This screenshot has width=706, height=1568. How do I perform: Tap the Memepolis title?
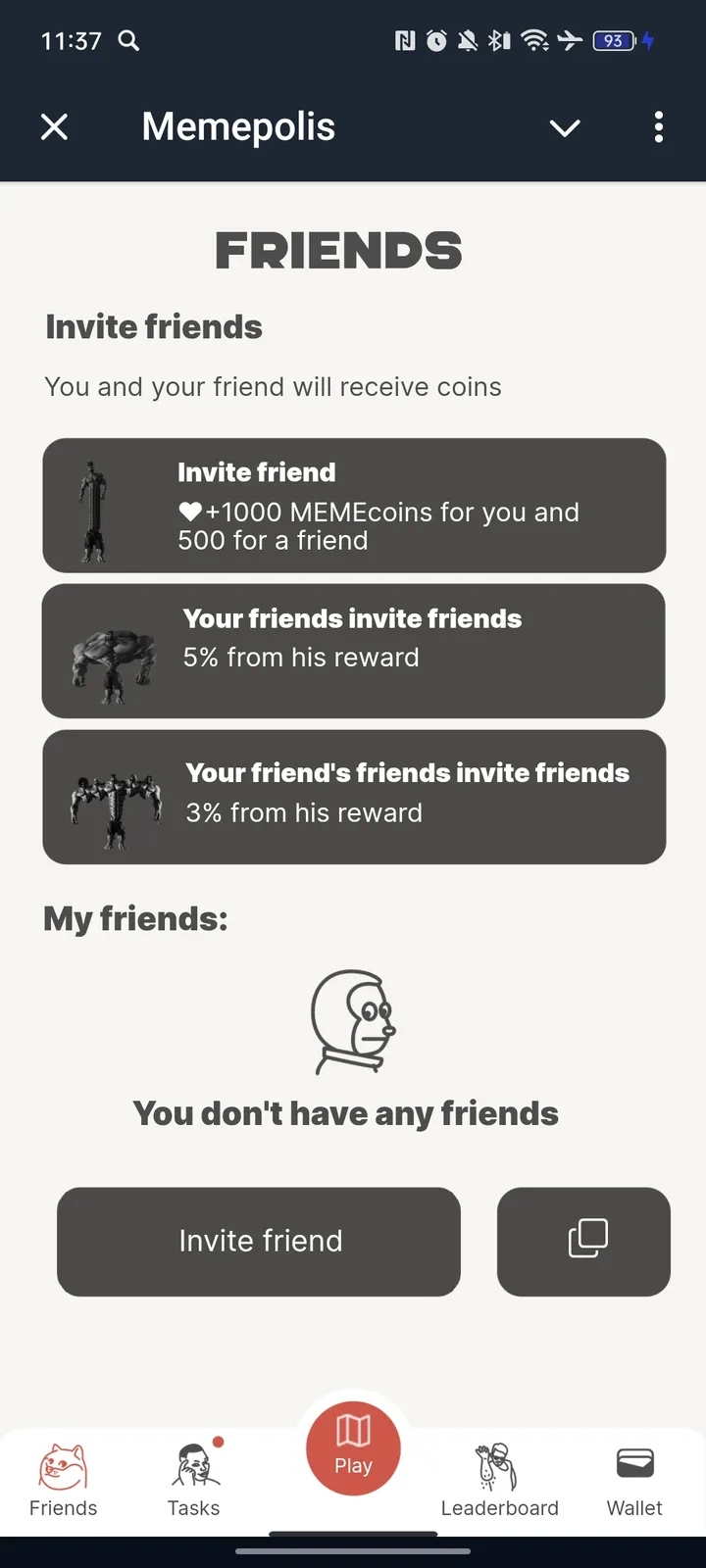pyautogui.click(x=237, y=126)
